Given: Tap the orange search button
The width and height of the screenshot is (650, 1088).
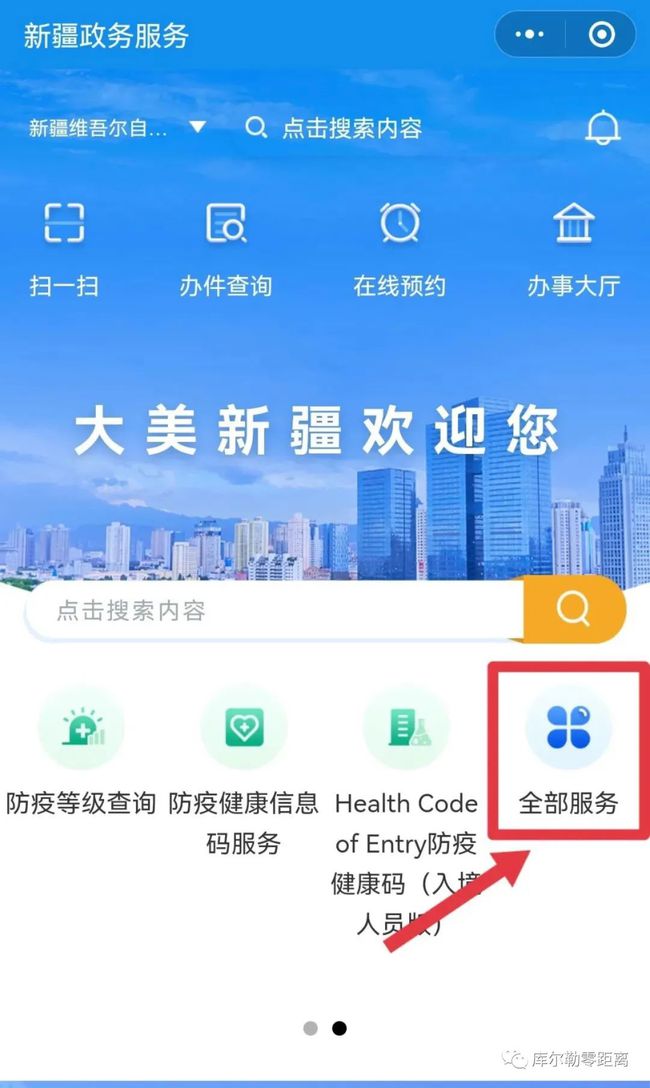Looking at the screenshot, I should [574, 610].
